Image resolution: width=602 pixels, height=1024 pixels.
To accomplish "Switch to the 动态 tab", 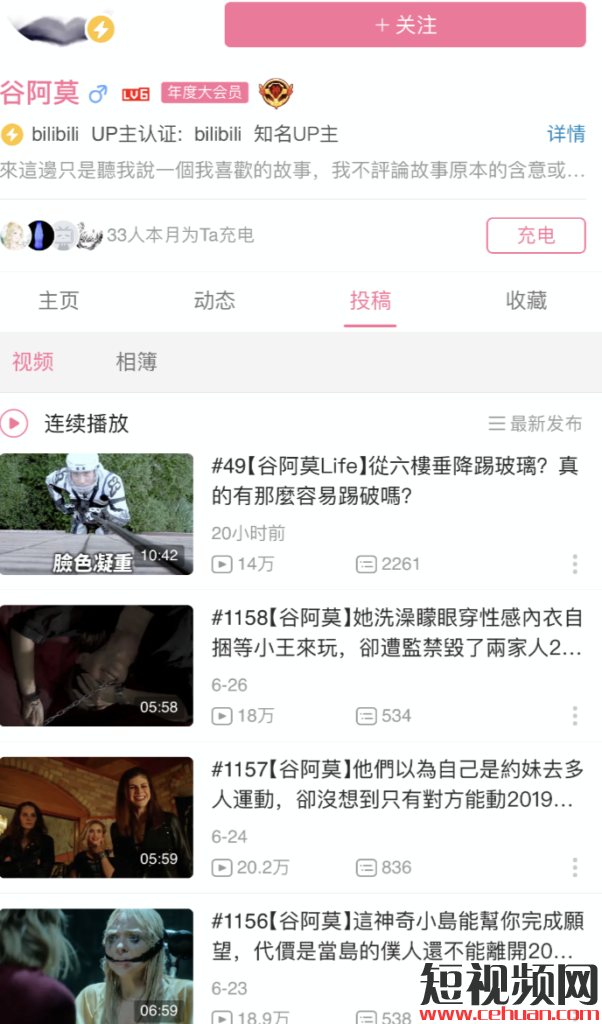I will (214, 300).
